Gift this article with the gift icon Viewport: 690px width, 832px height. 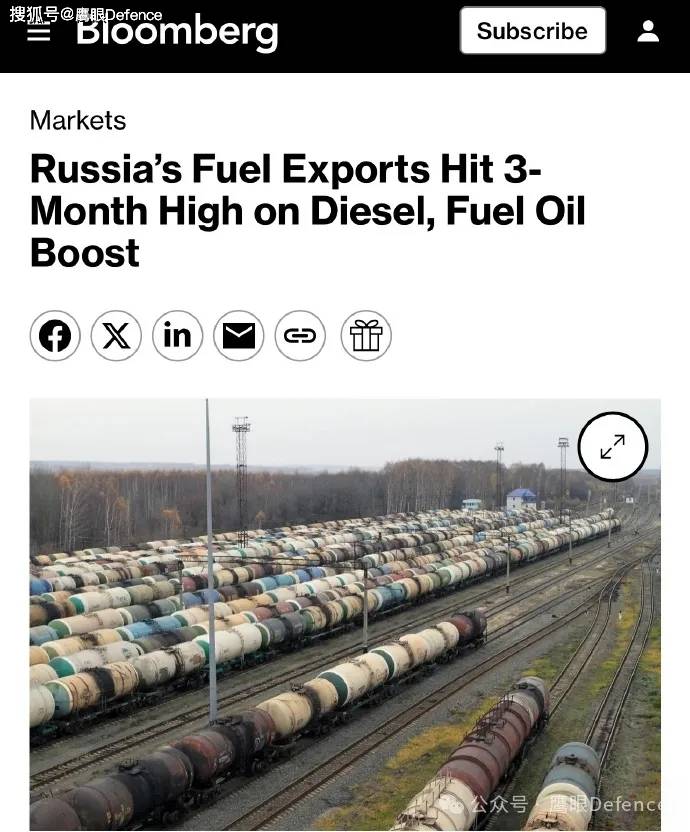[x=366, y=336]
